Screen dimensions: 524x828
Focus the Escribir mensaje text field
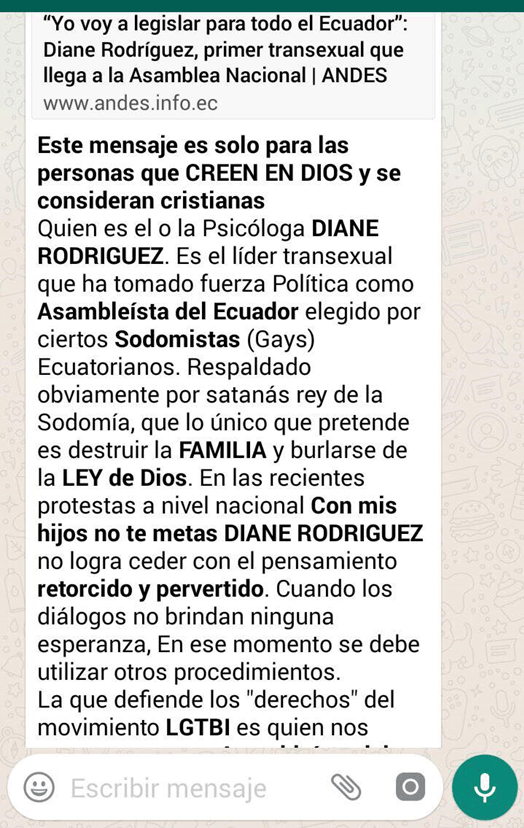193,788
